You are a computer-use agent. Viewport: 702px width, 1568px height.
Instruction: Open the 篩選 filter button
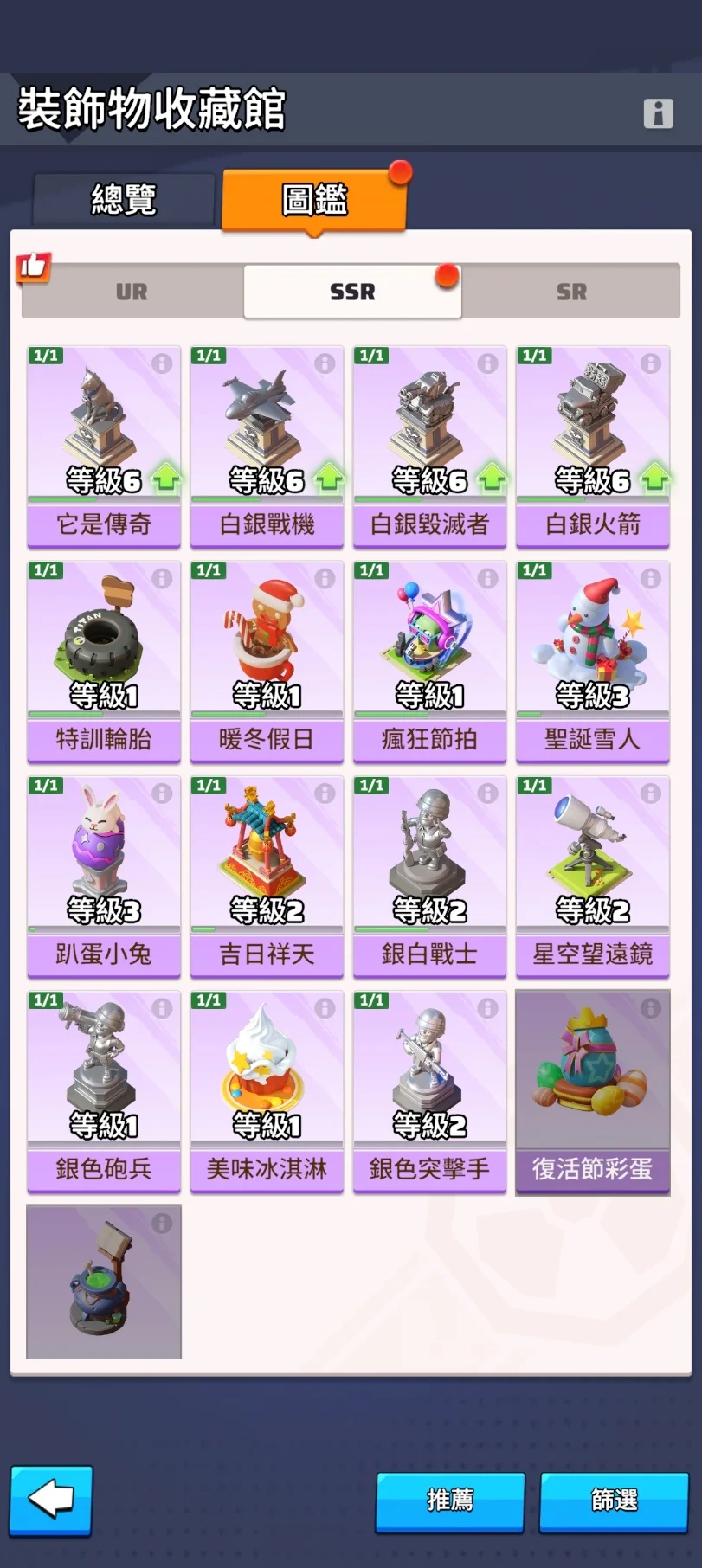tap(614, 1501)
